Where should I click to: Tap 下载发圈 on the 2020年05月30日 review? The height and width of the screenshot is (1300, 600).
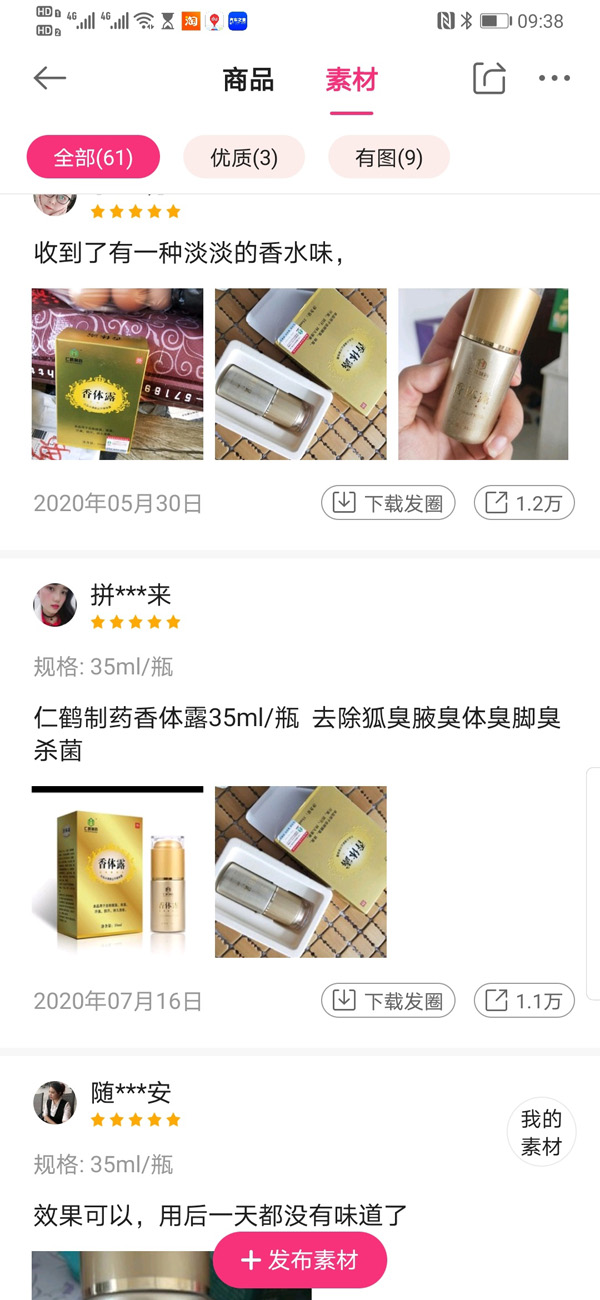[388, 503]
